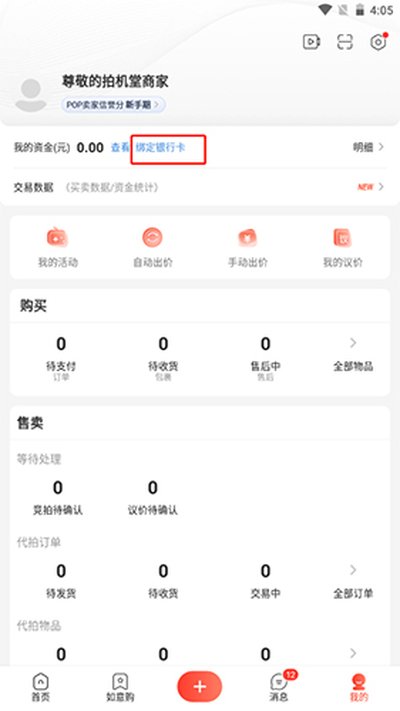Open 明细 funds details
This screenshot has width=400, height=711.
pos(368,147)
